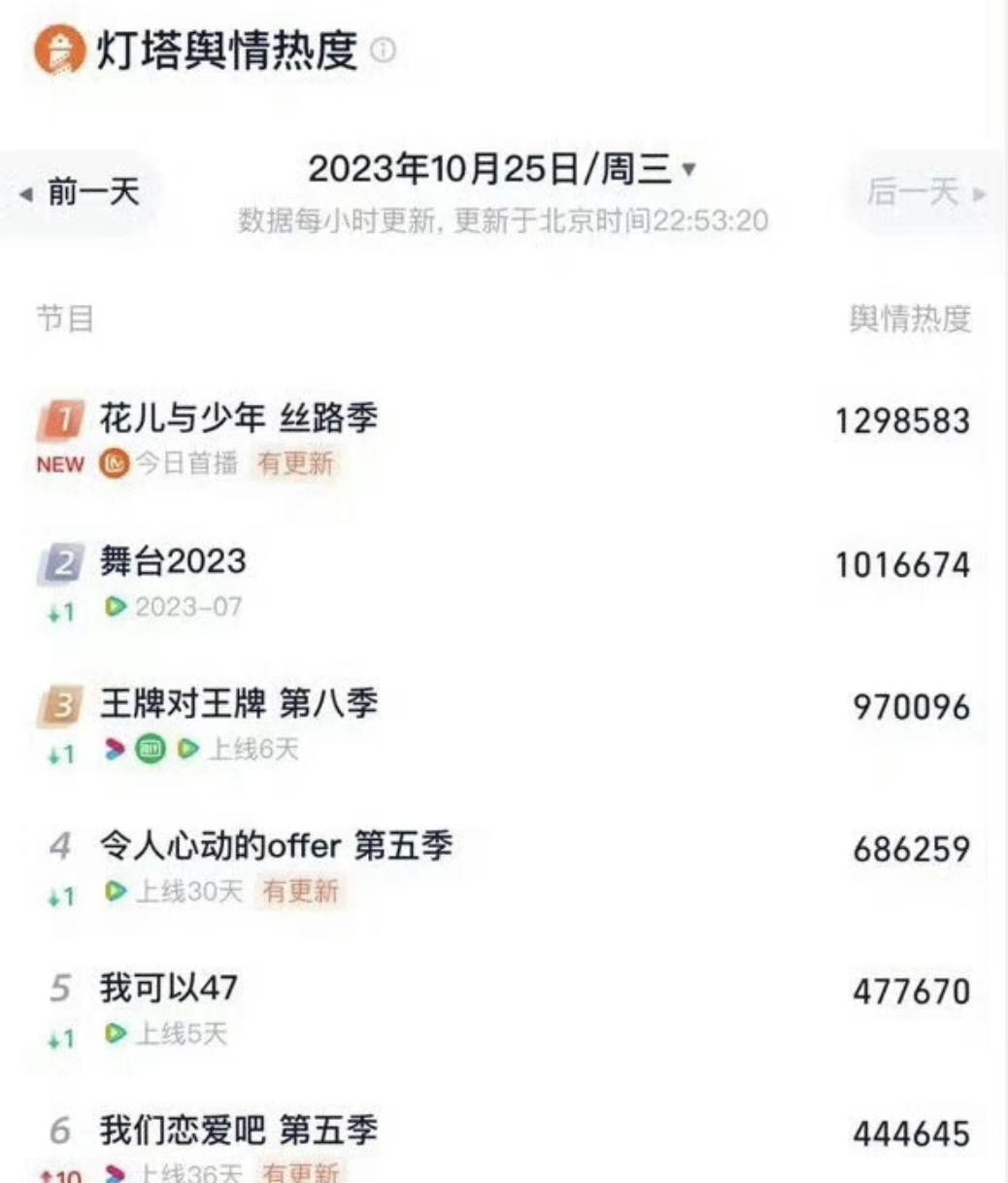The height and width of the screenshot is (1183, 1008).
Task: Go to the previous day (前一天)
Action: [82, 192]
